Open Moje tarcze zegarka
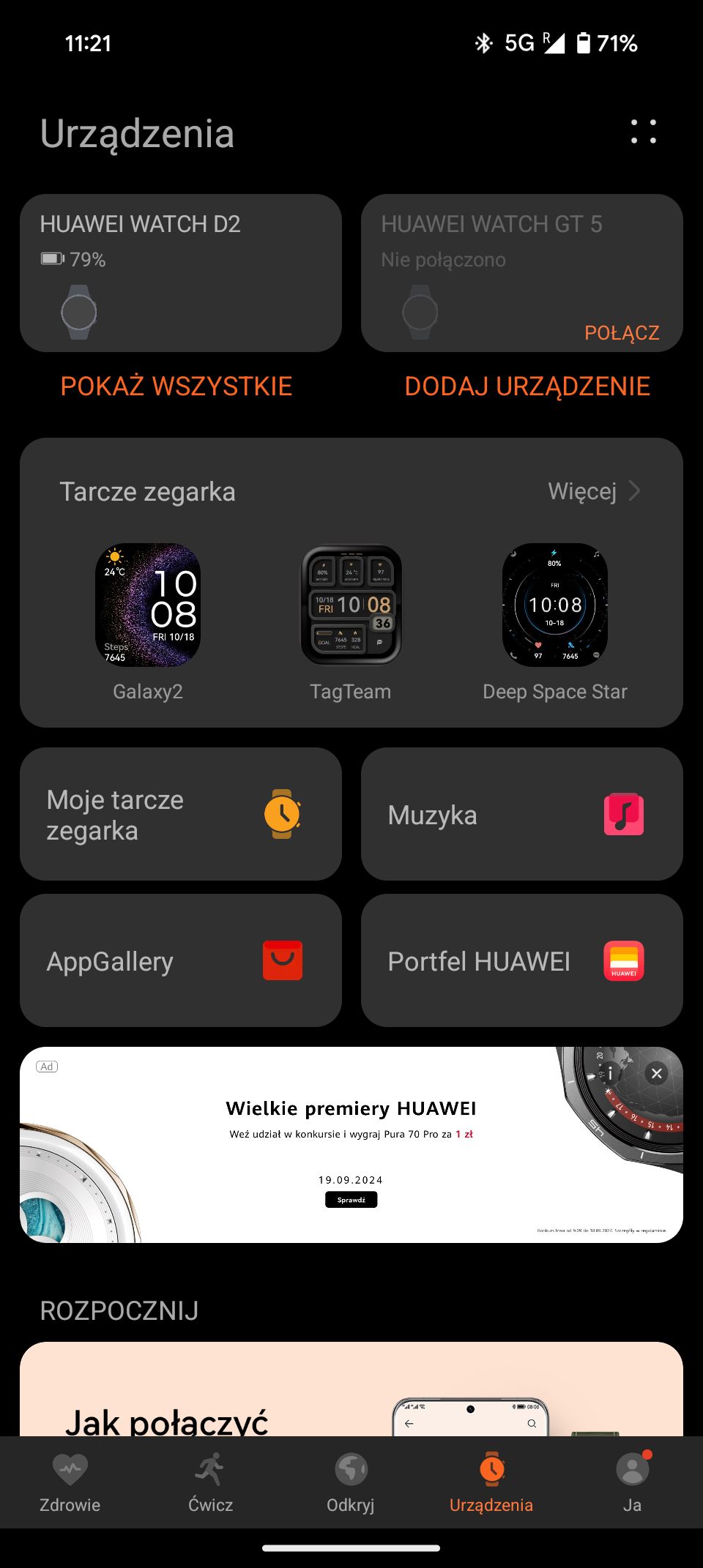Image resolution: width=703 pixels, height=1568 pixels. pyautogui.click(x=181, y=814)
